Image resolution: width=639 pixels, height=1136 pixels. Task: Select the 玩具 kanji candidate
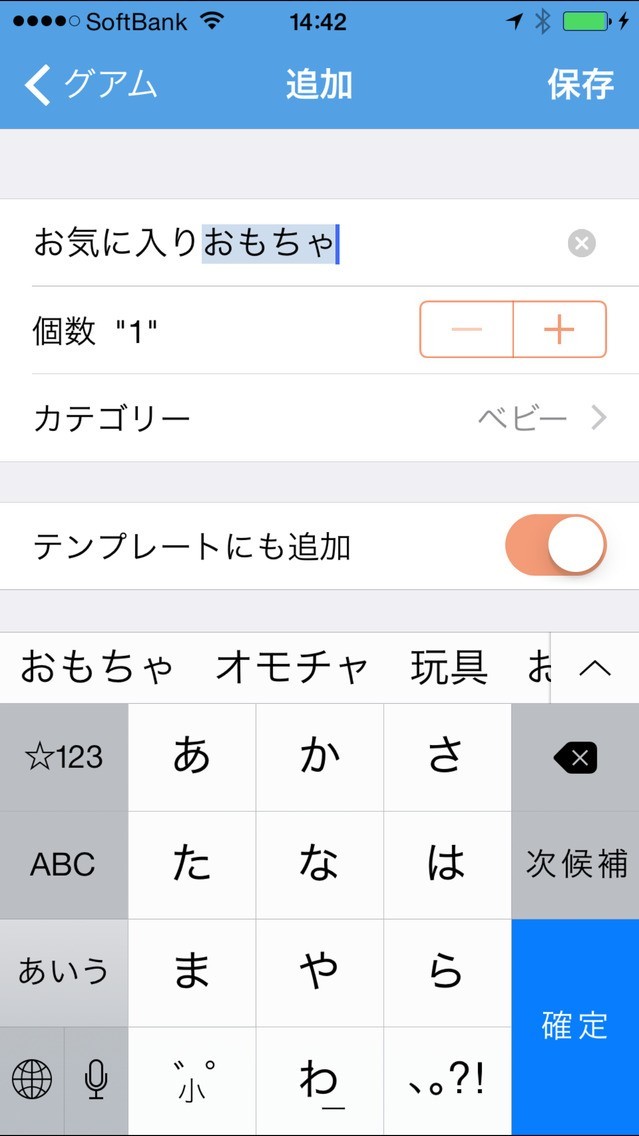pos(449,668)
